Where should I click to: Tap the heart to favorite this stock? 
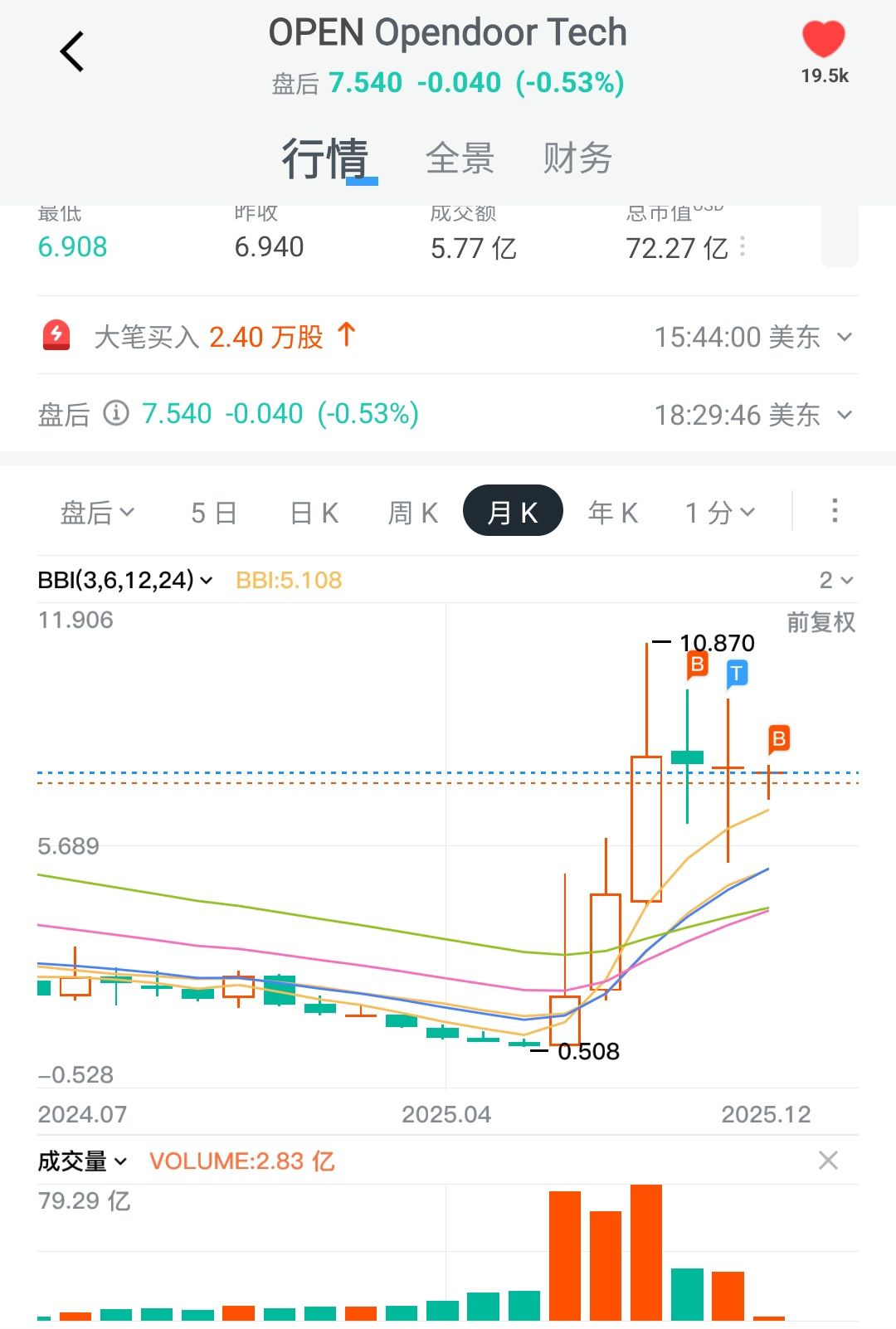click(x=823, y=40)
